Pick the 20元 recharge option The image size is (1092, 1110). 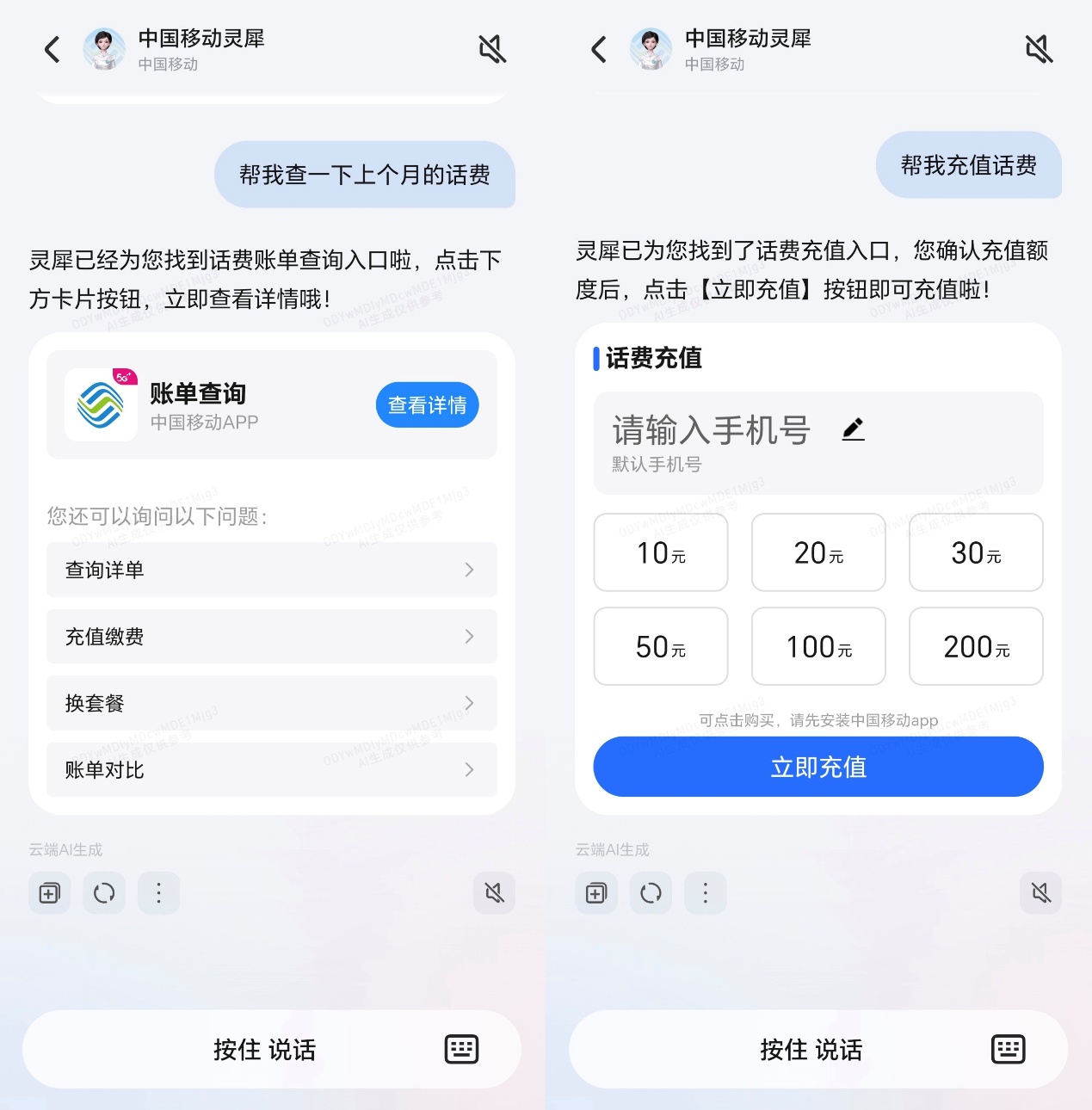tap(818, 552)
